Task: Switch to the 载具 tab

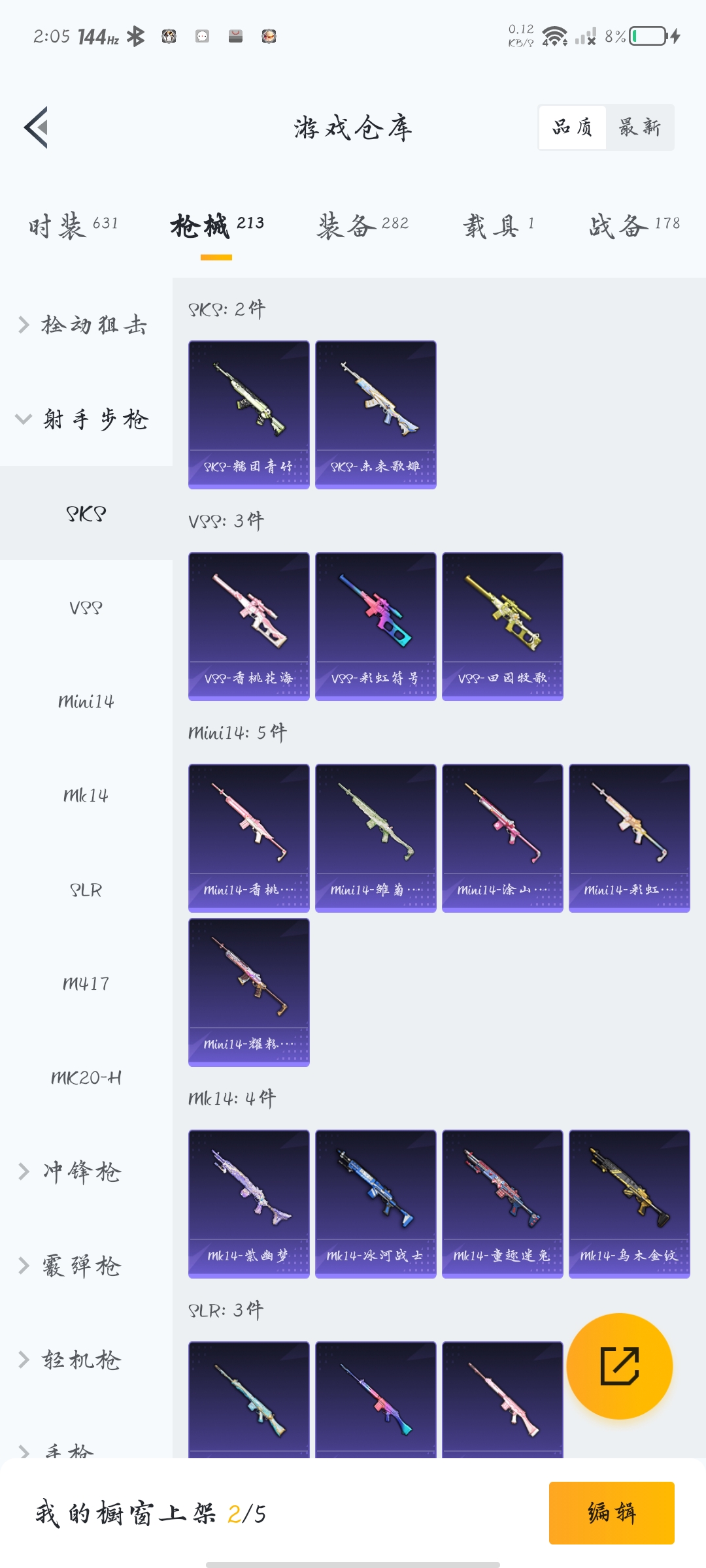Action: (499, 225)
